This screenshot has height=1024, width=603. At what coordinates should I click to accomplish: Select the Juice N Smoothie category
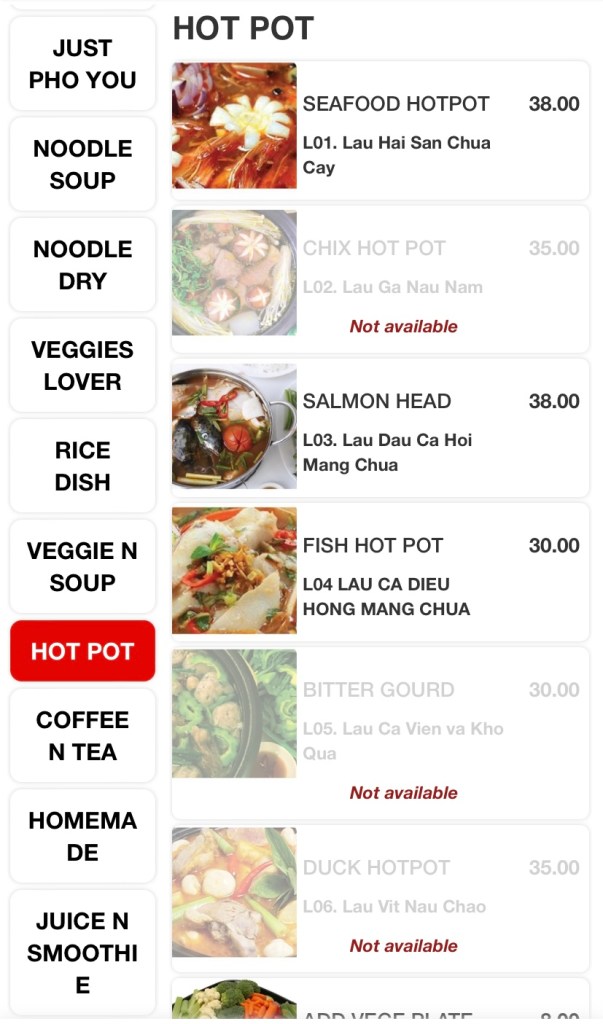[82, 952]
